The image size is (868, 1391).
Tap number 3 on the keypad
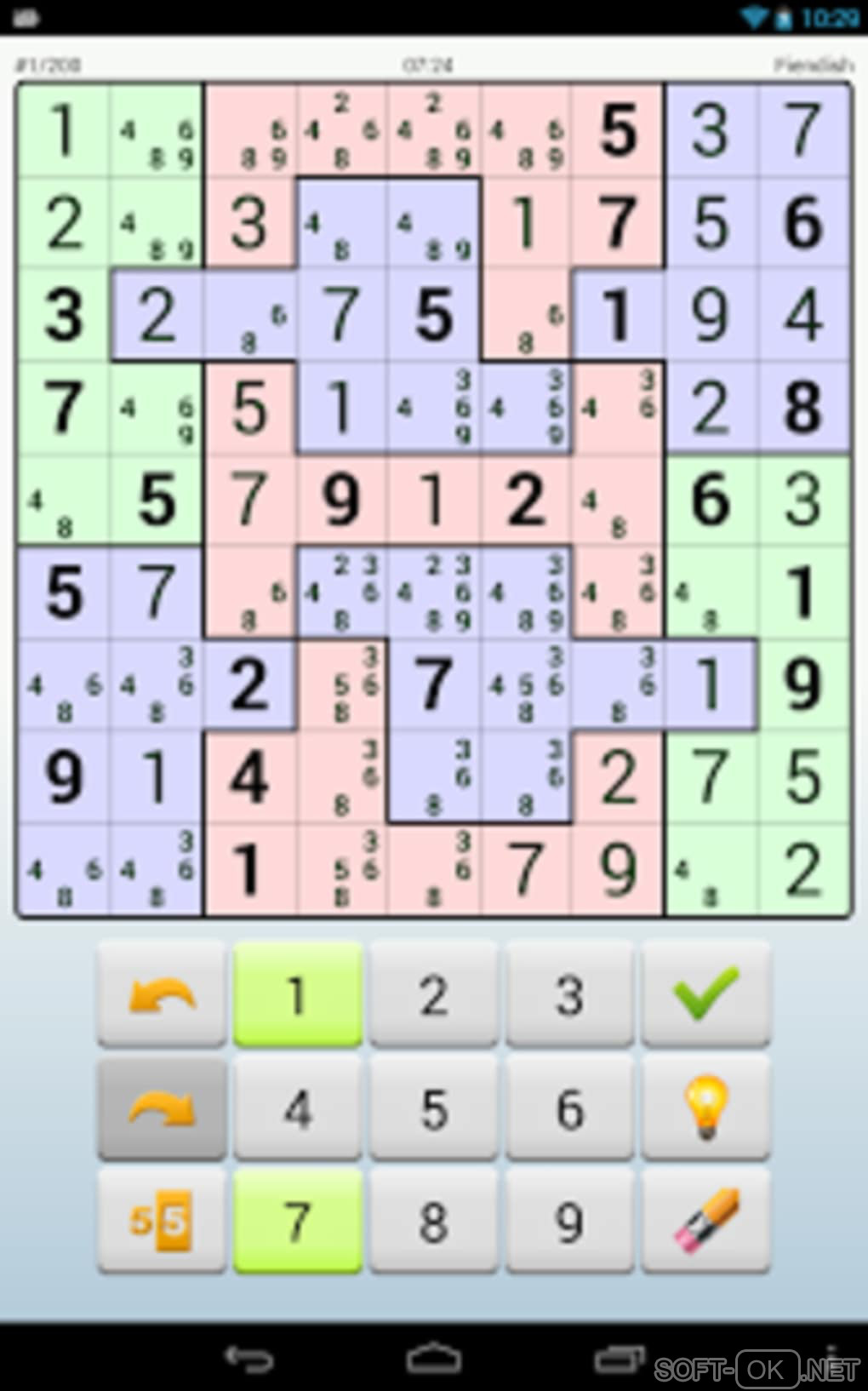569,993
